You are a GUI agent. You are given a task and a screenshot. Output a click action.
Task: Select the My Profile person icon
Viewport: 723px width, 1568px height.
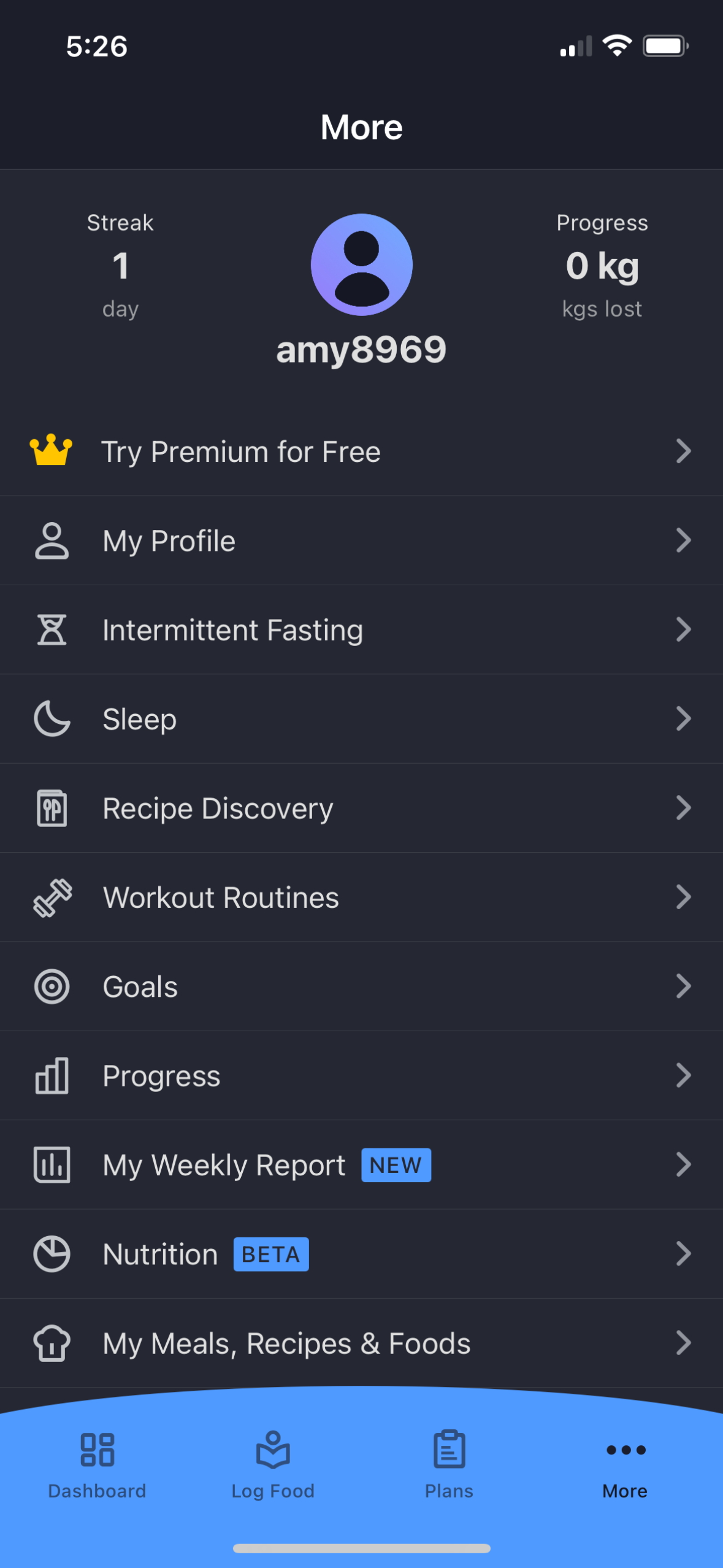(x=52, y=540)
